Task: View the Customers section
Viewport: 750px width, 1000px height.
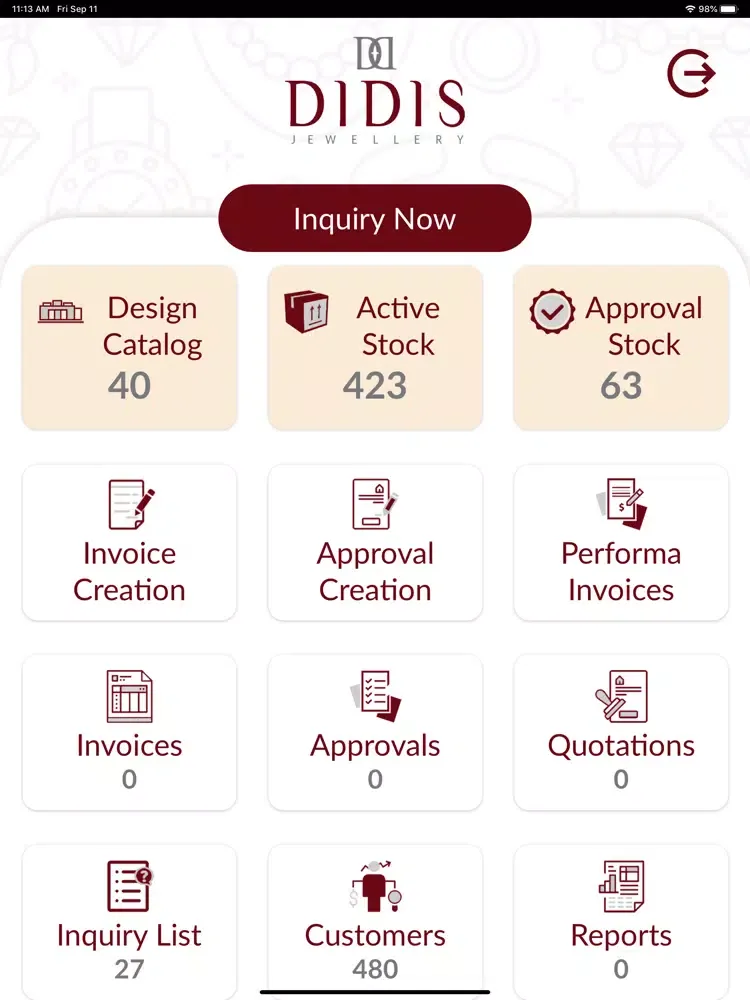Action: pos(375,920)
